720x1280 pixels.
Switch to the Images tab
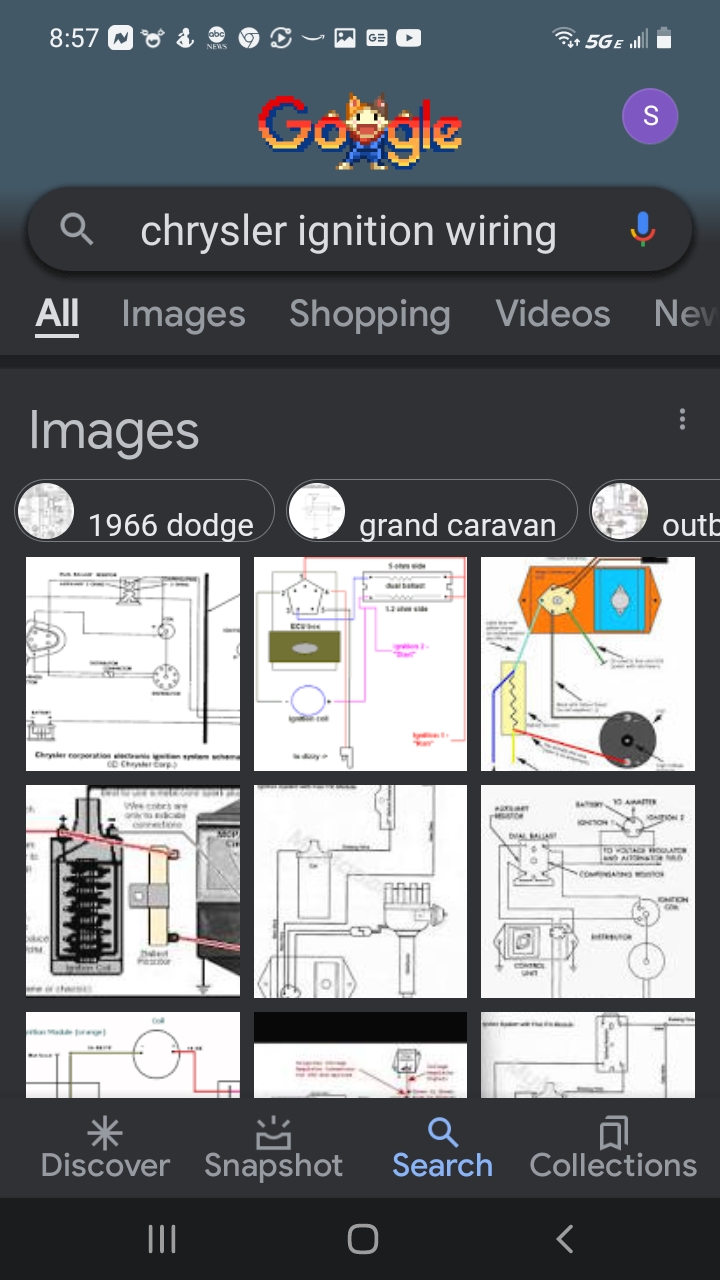[x=183, y=314]
